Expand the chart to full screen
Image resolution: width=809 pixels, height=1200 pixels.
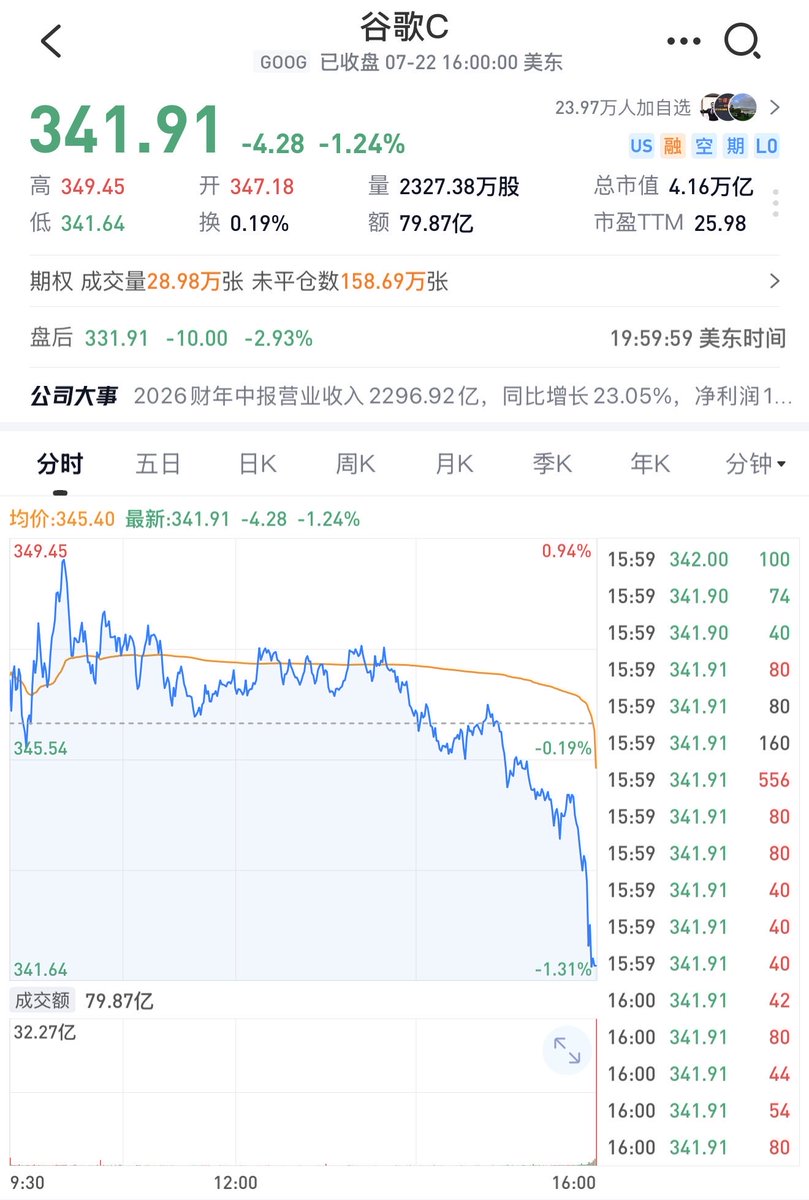point(567,1050)
